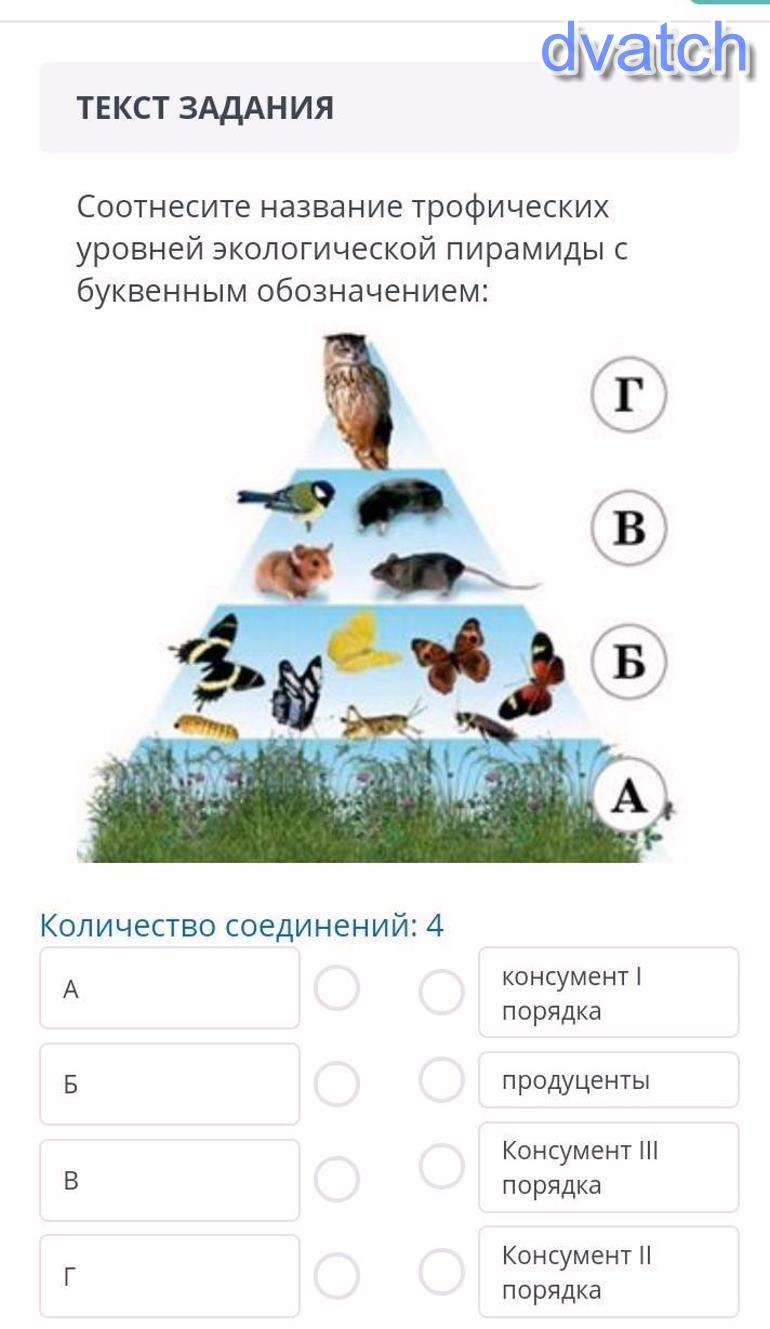Tap the circle beside консумент I порядка
The height and width of the screenshot is (1329, 770).
[441, 992]
